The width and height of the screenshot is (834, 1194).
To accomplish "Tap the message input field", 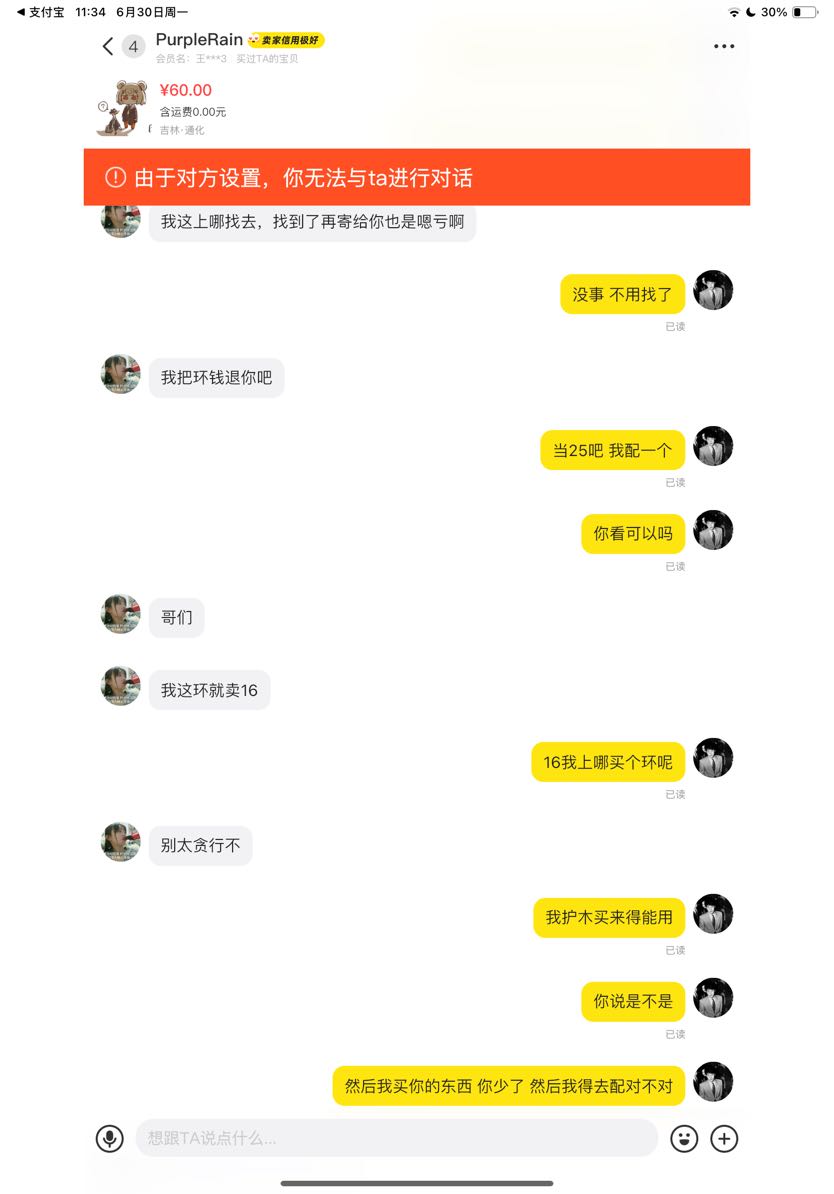I will click(x=396, y=1138).
